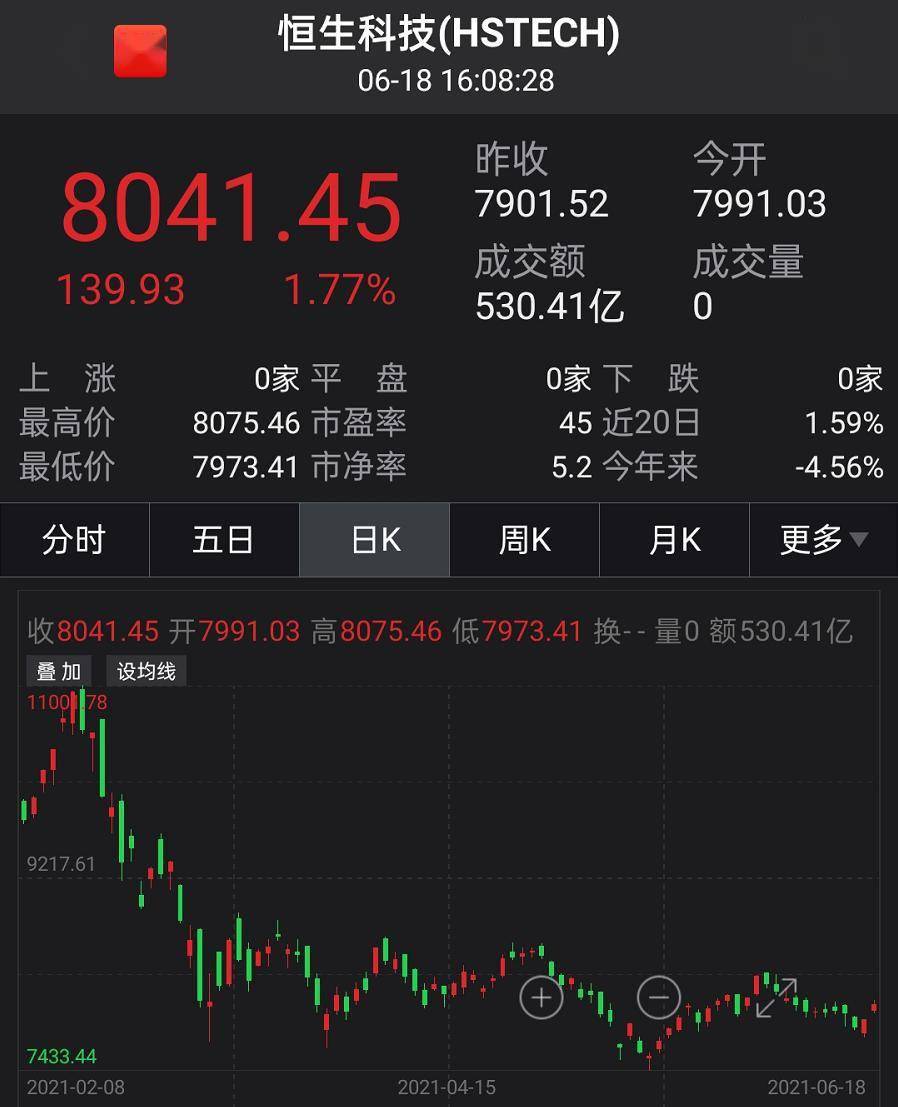Switch to the 分时 tab
The width and height of the screenshot is (898, 1107).
[x=74, y=539]
